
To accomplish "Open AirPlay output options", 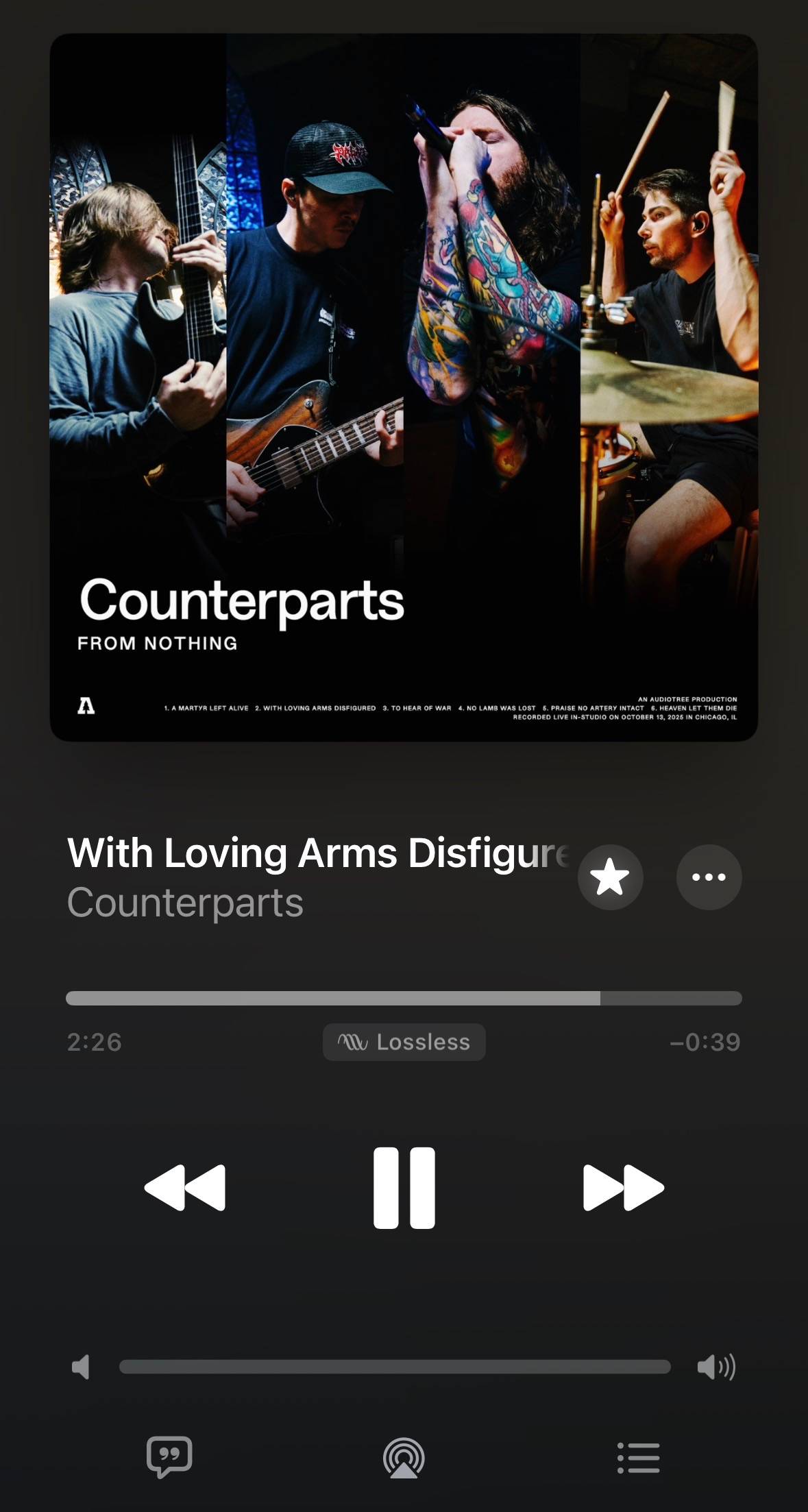I will click(x=404, y=1458).
